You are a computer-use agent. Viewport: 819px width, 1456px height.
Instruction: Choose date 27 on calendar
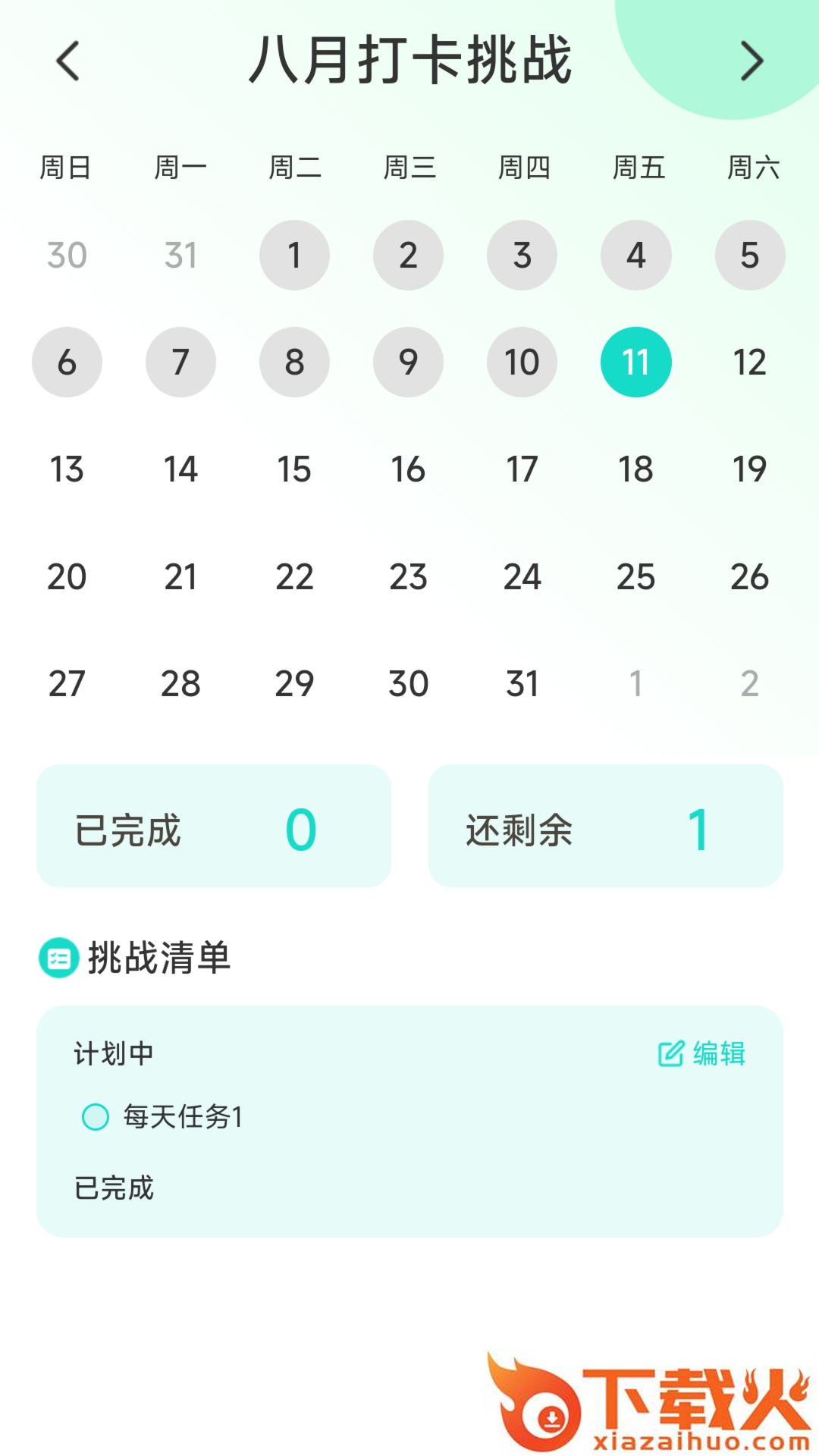pyautogui.click(x=67, y=684)
